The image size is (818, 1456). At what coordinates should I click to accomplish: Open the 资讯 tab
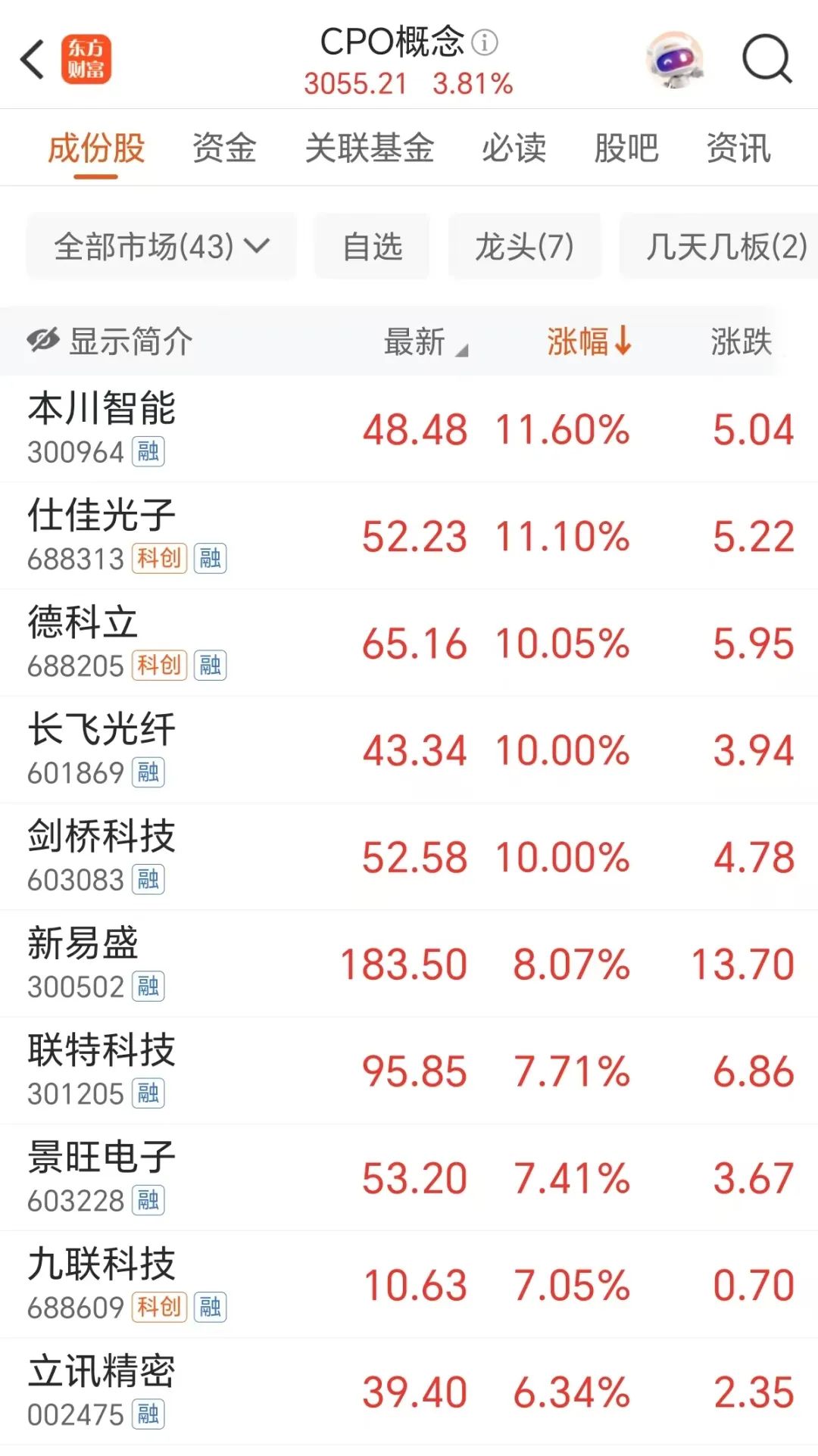click(x=738, y=148)
